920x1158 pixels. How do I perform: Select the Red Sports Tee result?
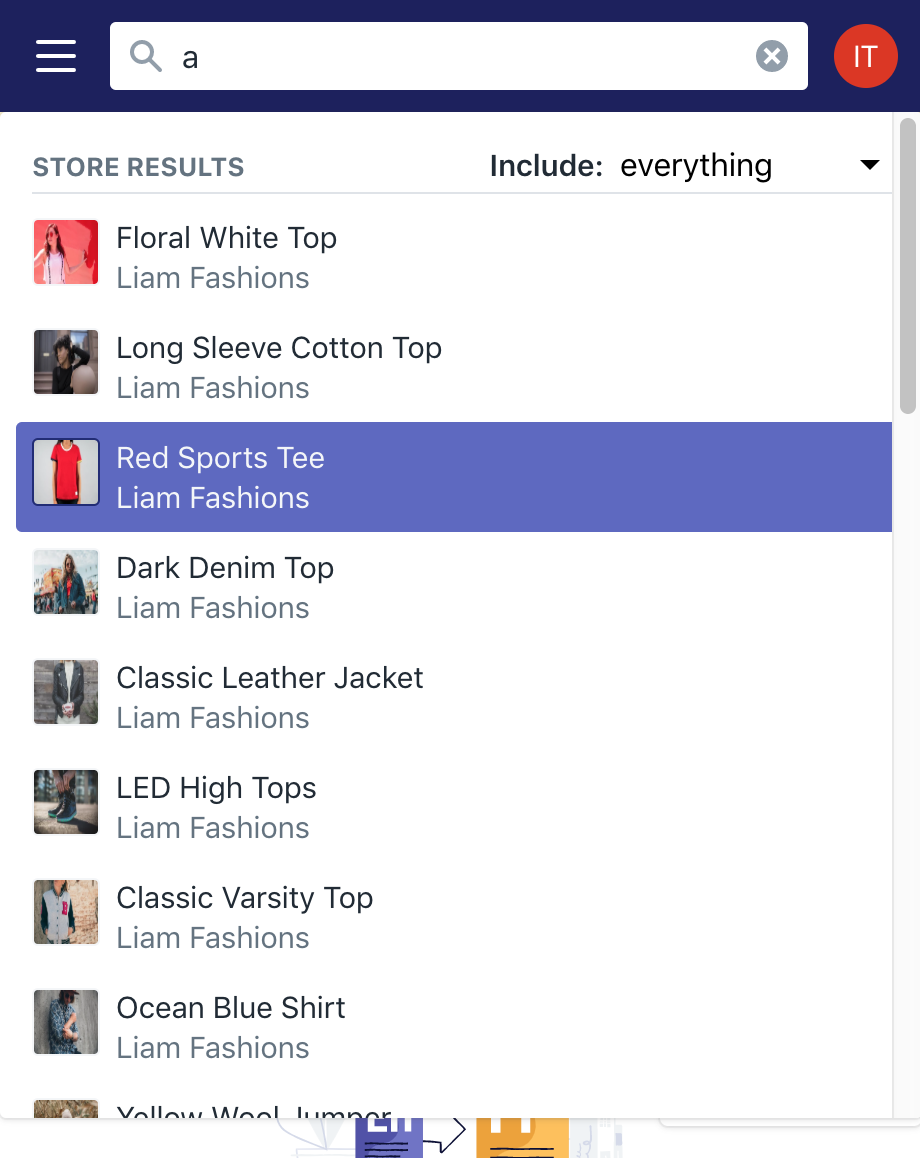click(x=454, y=477)
